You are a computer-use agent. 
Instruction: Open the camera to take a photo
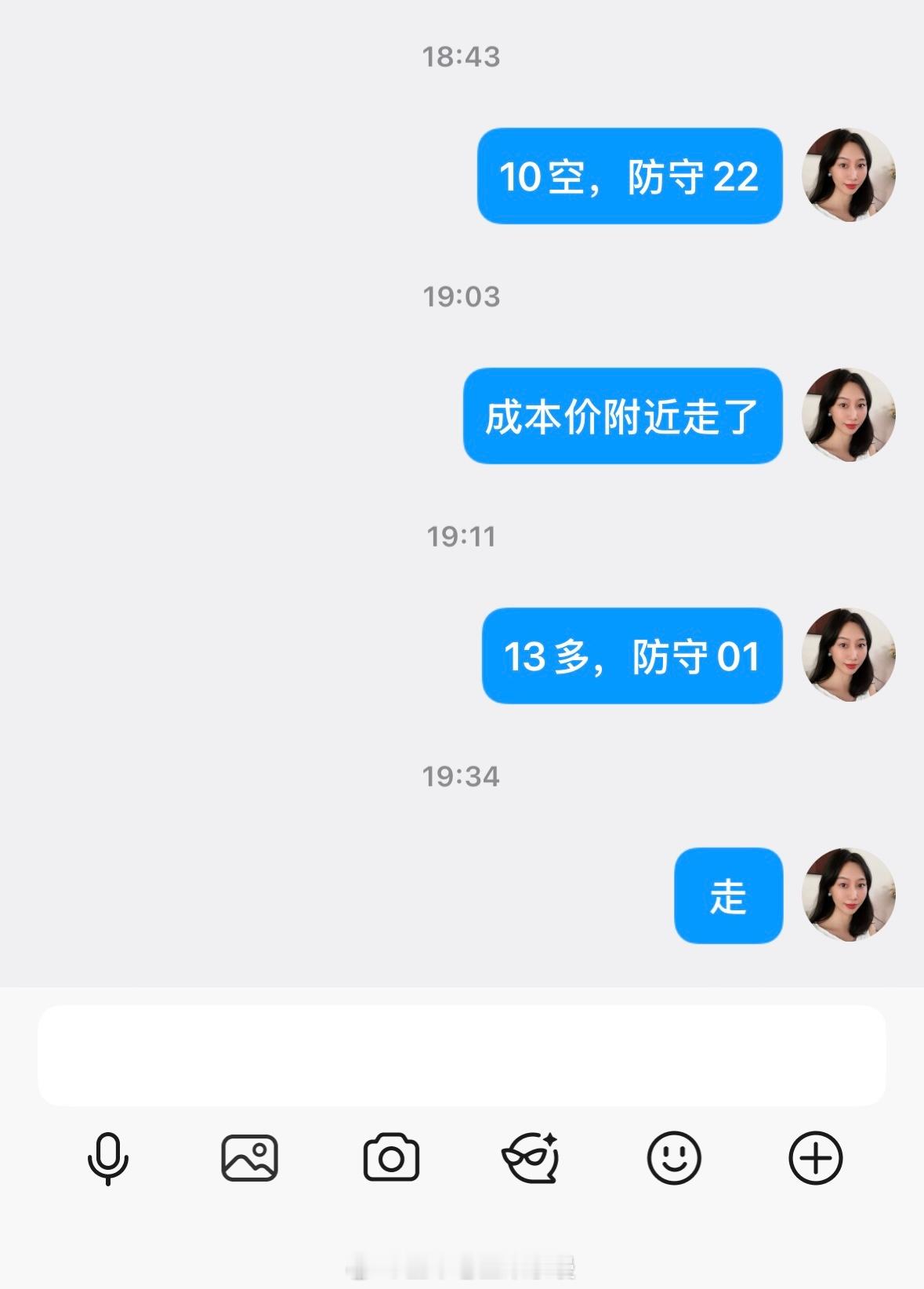(391, 1157)
